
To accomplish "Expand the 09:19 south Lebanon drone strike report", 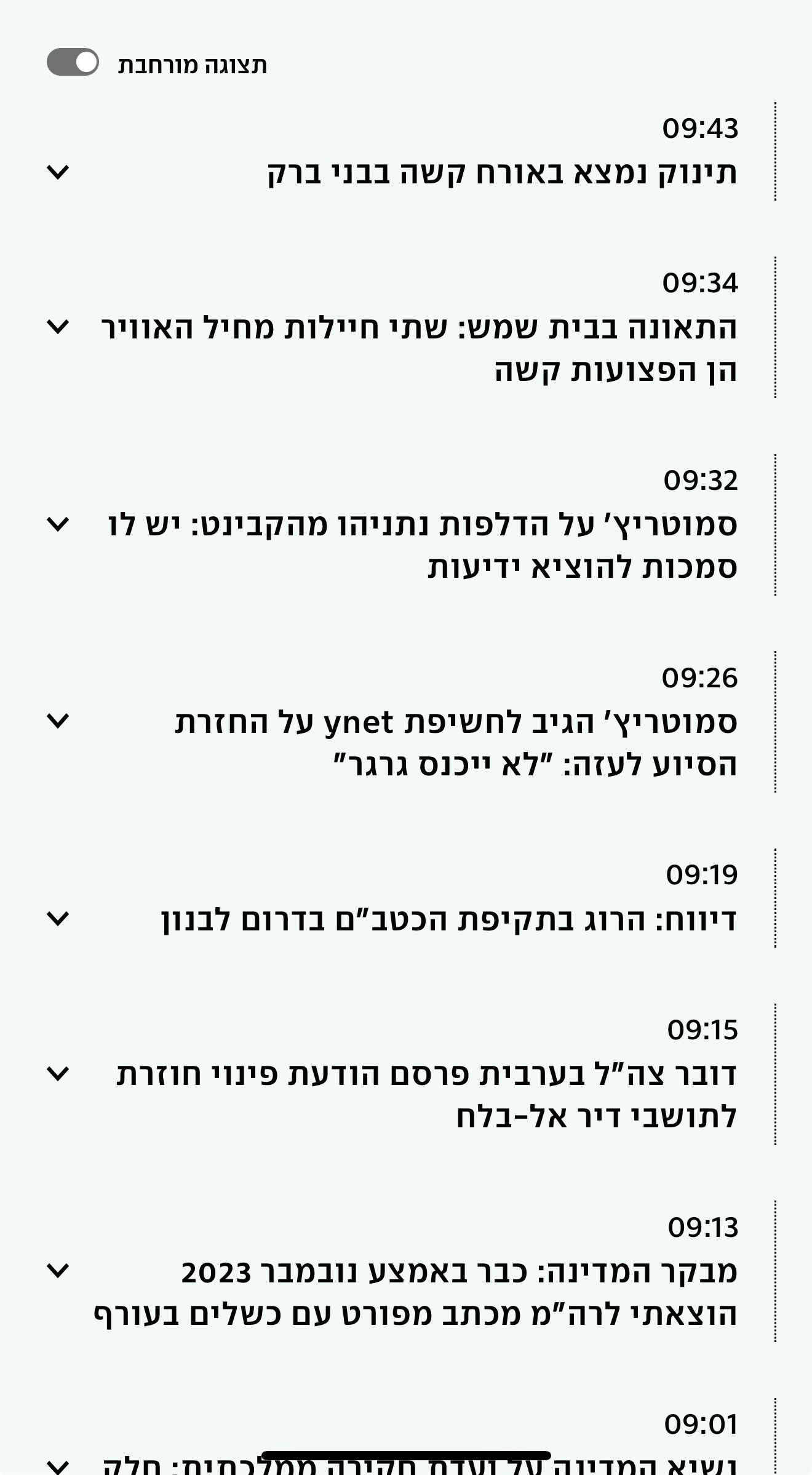I will click(58, 919).
